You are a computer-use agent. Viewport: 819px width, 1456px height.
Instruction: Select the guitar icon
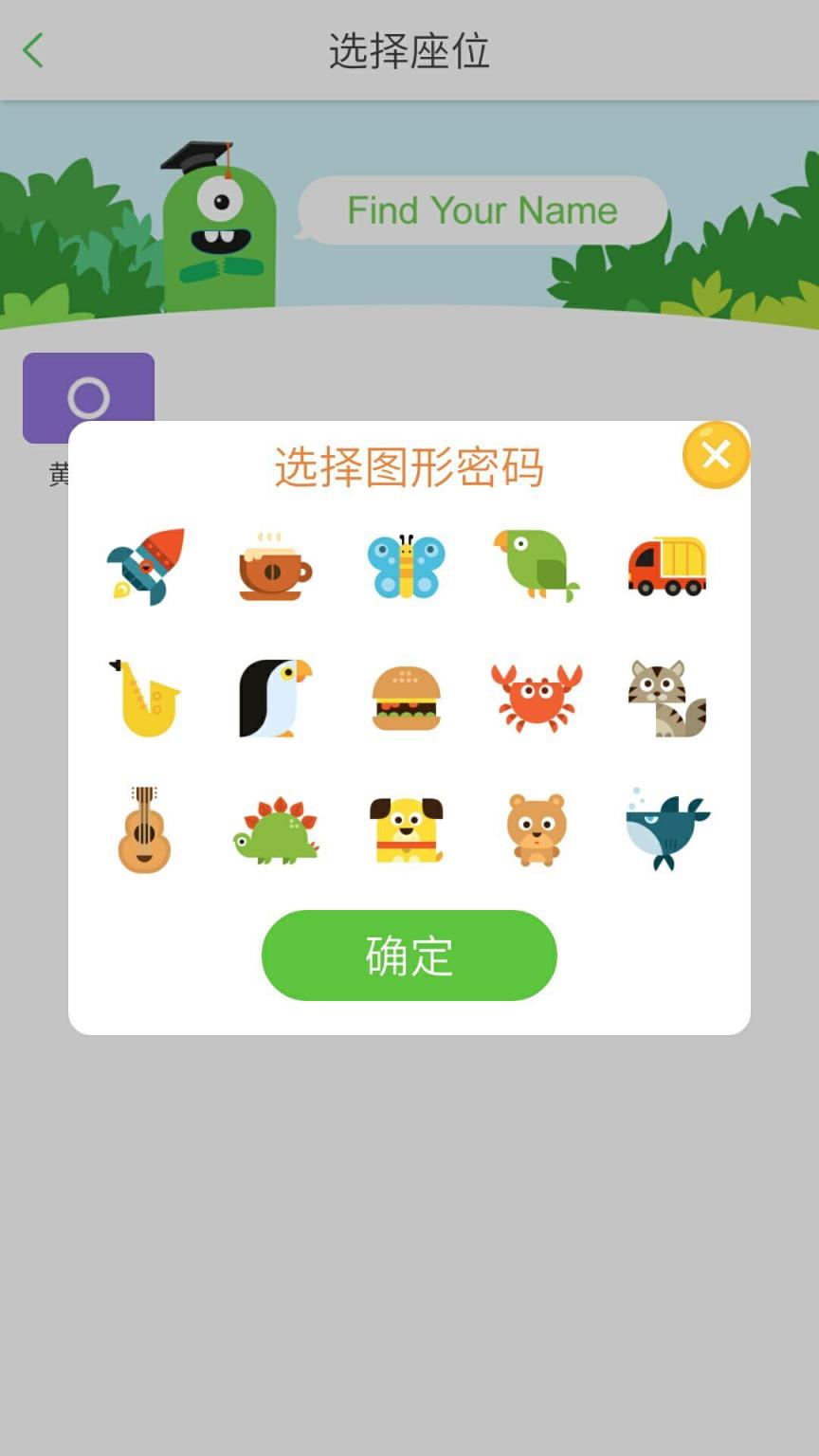[x=146, y=828]
